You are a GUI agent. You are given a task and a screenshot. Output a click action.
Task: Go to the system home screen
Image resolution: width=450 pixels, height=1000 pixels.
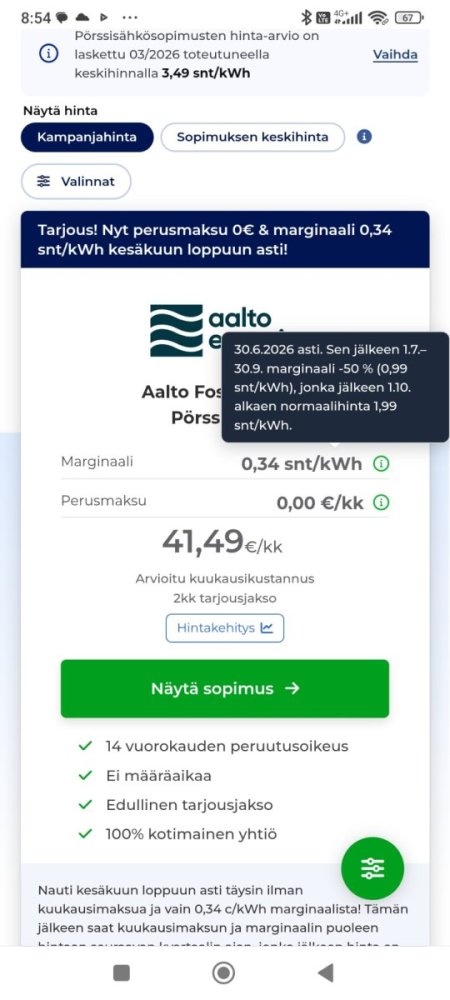[223, 973]
